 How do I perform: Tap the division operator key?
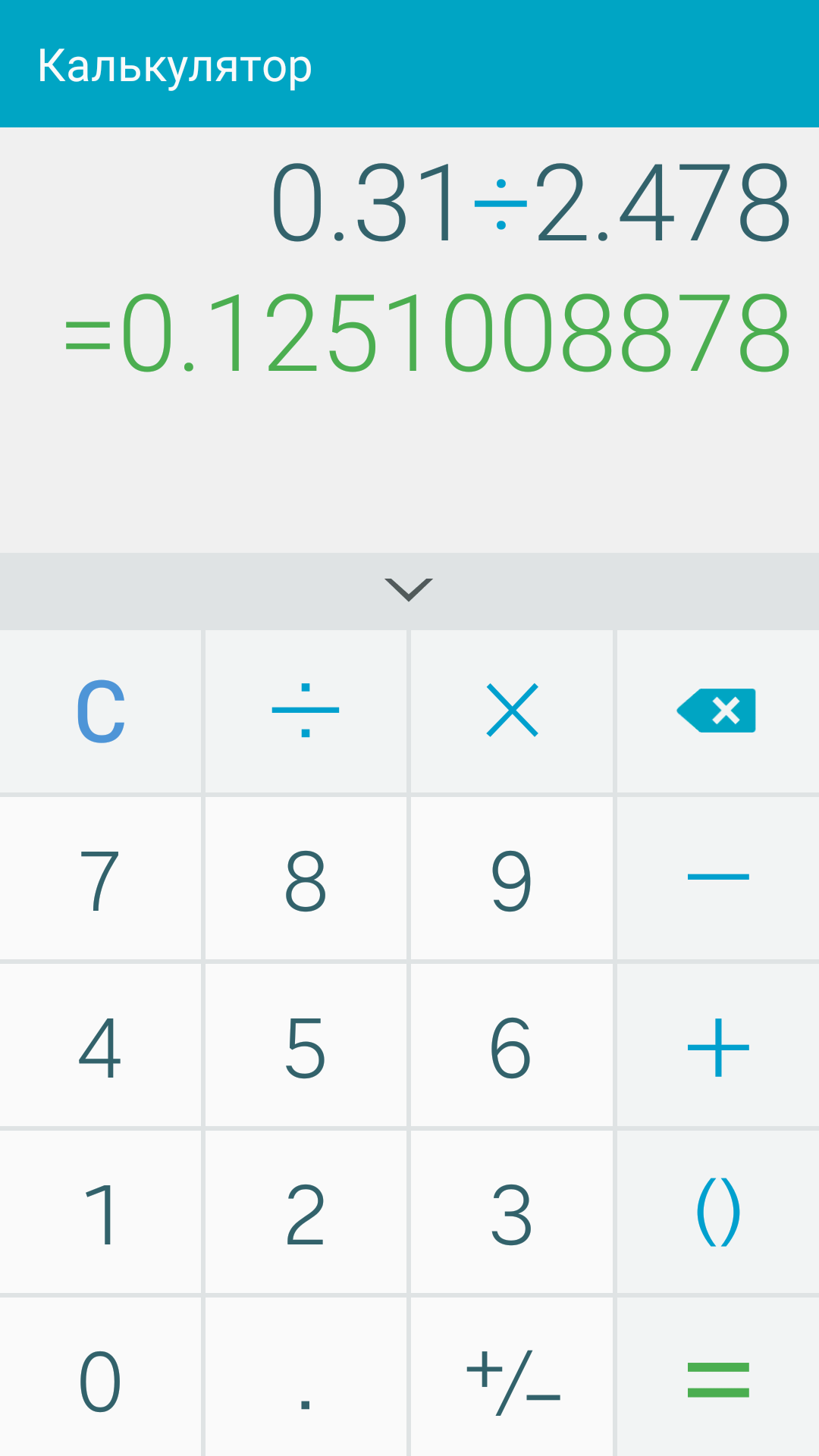(306, 711)
